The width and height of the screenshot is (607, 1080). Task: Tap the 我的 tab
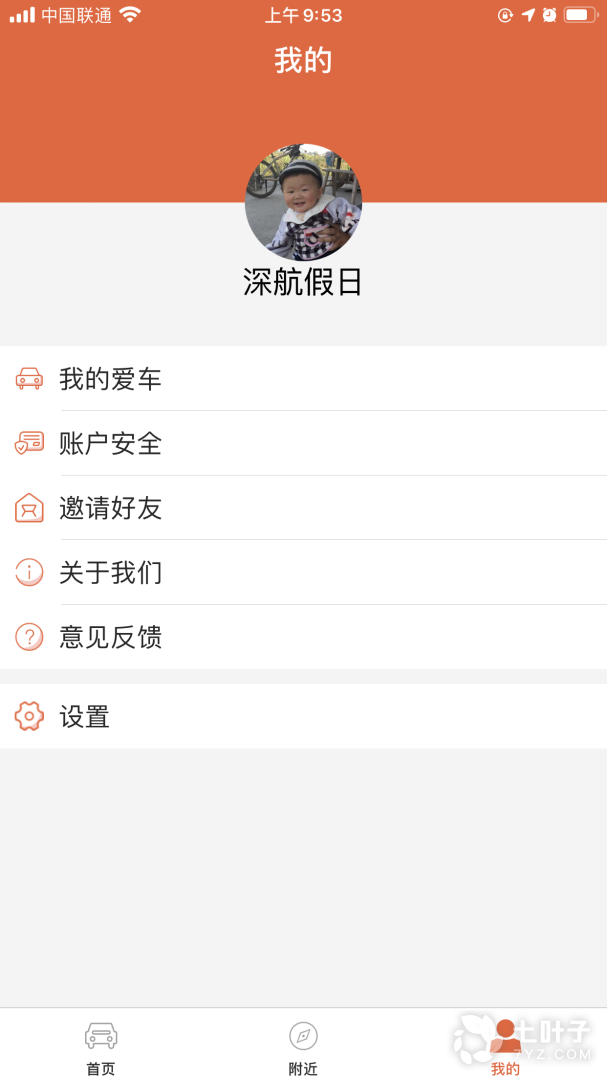click(505, 1047)
